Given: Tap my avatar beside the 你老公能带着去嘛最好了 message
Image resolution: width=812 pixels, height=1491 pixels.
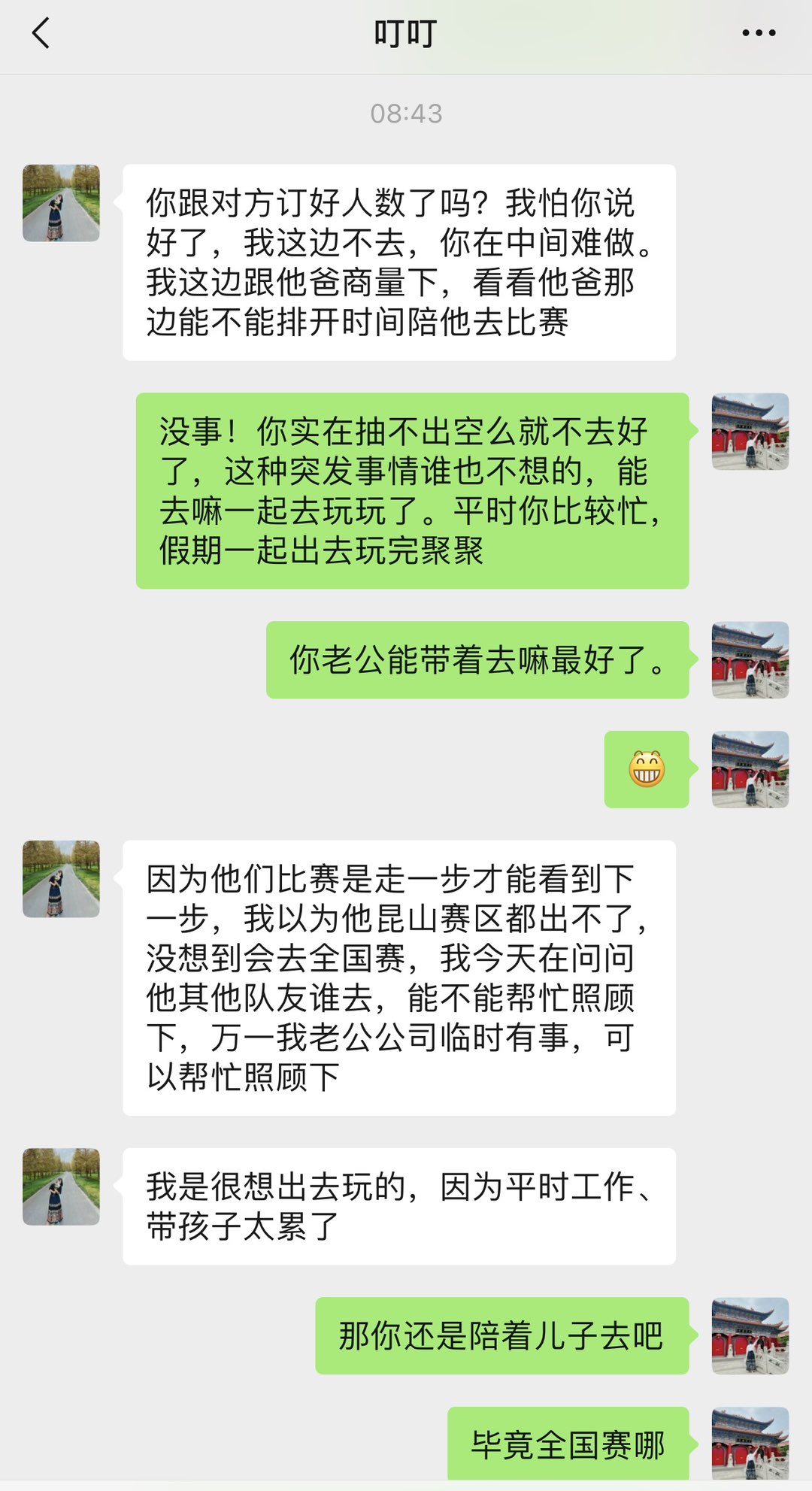Looking at the screenshot, I should (750, 660).
